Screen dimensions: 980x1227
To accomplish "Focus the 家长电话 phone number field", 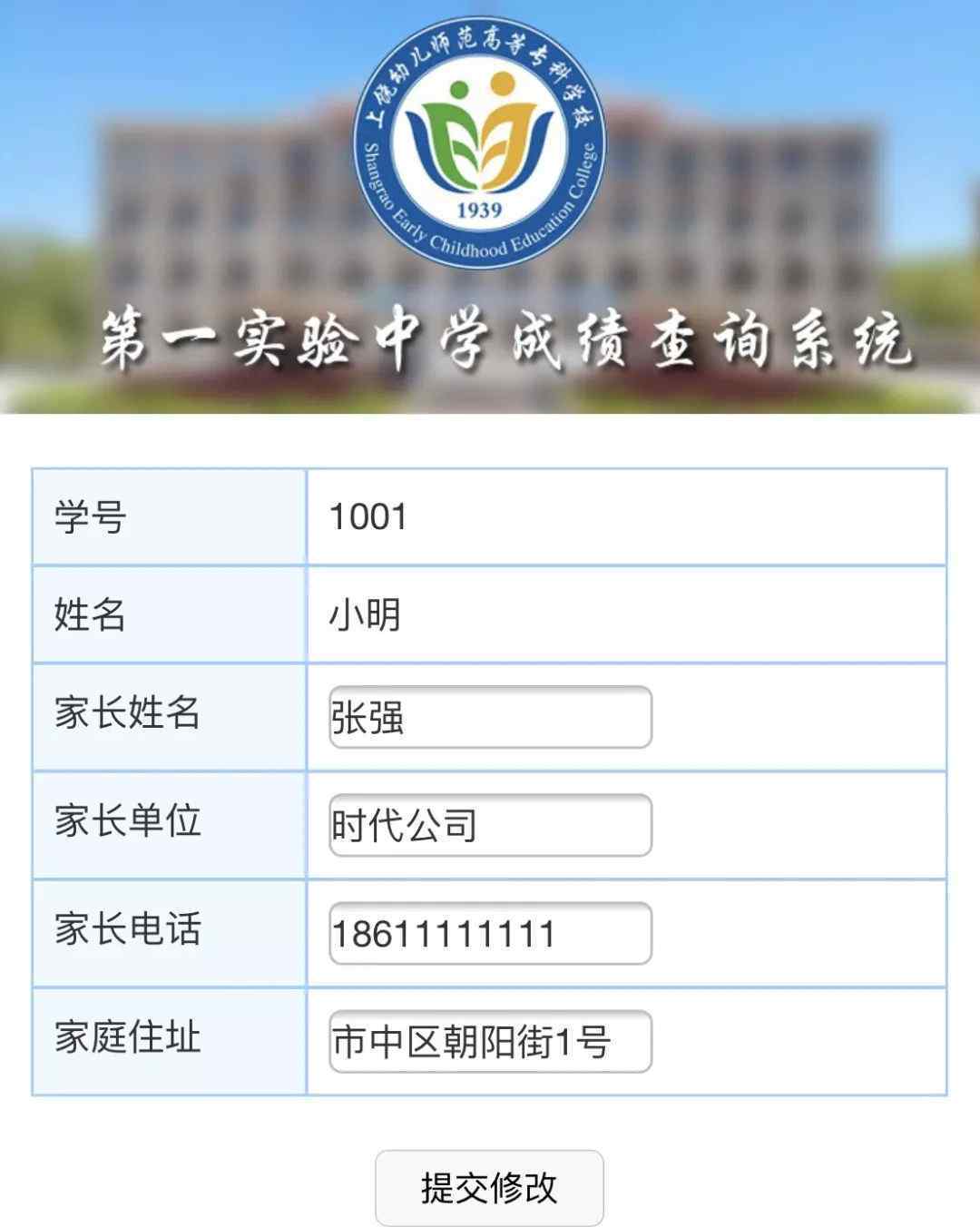I will coord(490,933).
